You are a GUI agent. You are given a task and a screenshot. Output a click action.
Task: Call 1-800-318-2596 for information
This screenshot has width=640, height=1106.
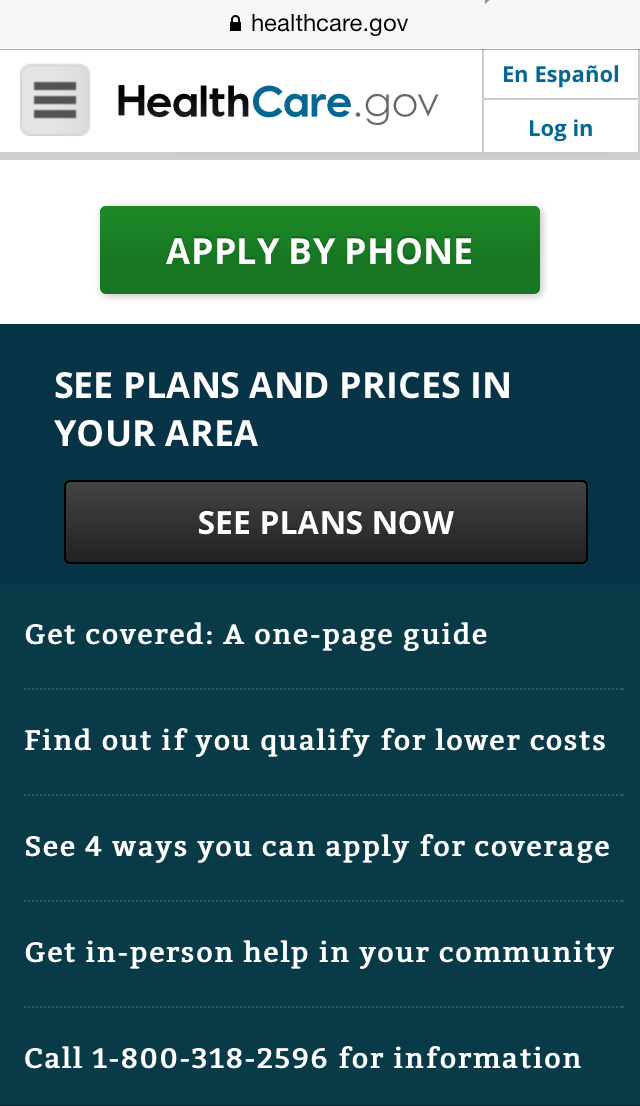coord(302,1058)
